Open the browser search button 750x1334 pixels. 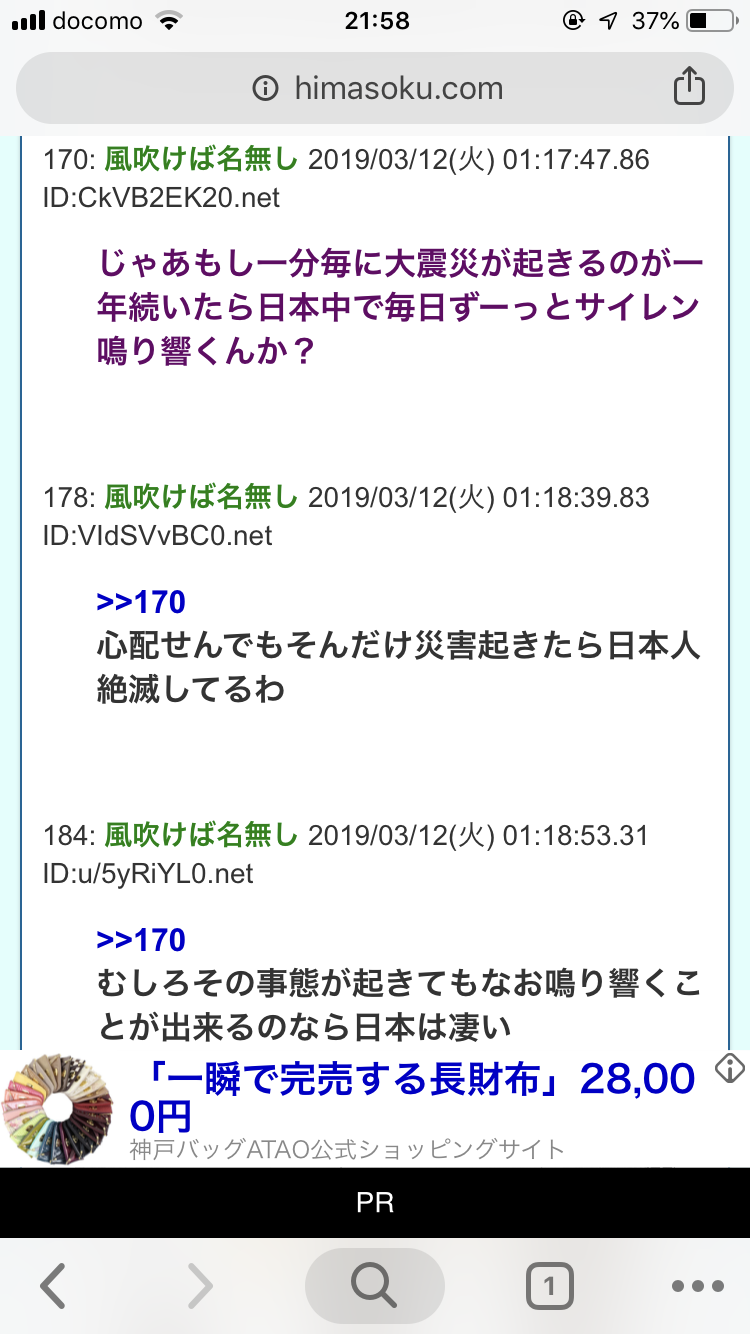374,1286
